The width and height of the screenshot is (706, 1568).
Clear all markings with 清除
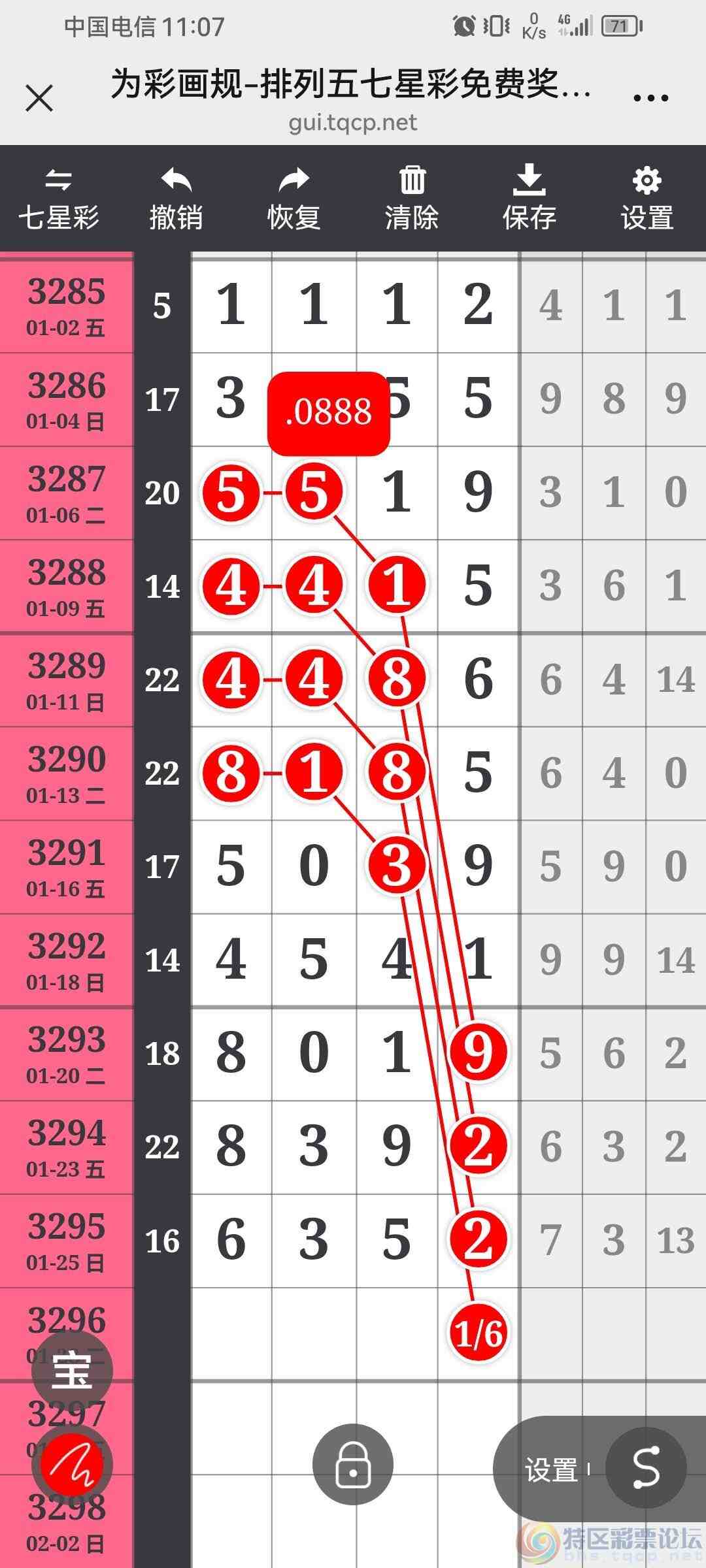[412, 199]
